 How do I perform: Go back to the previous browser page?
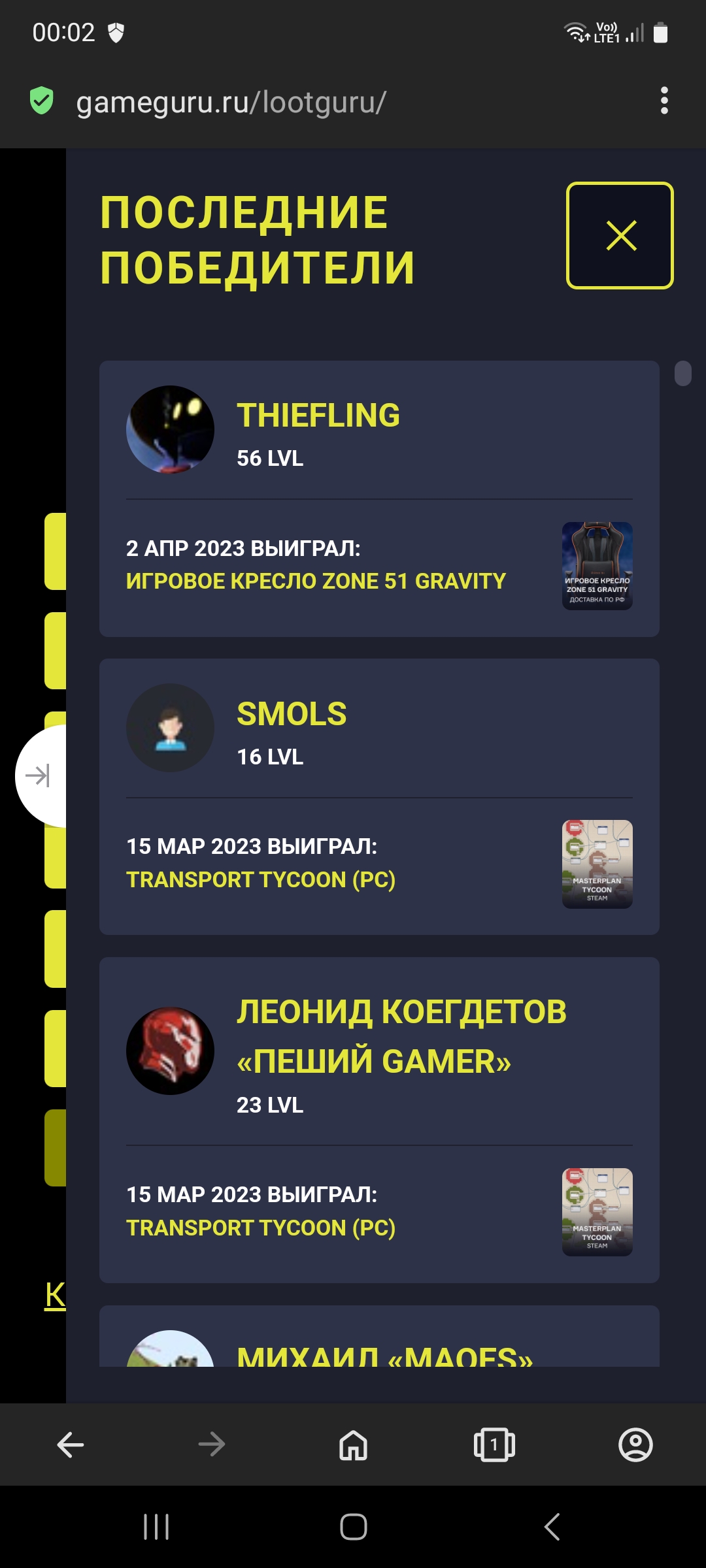pos(71,1445)
